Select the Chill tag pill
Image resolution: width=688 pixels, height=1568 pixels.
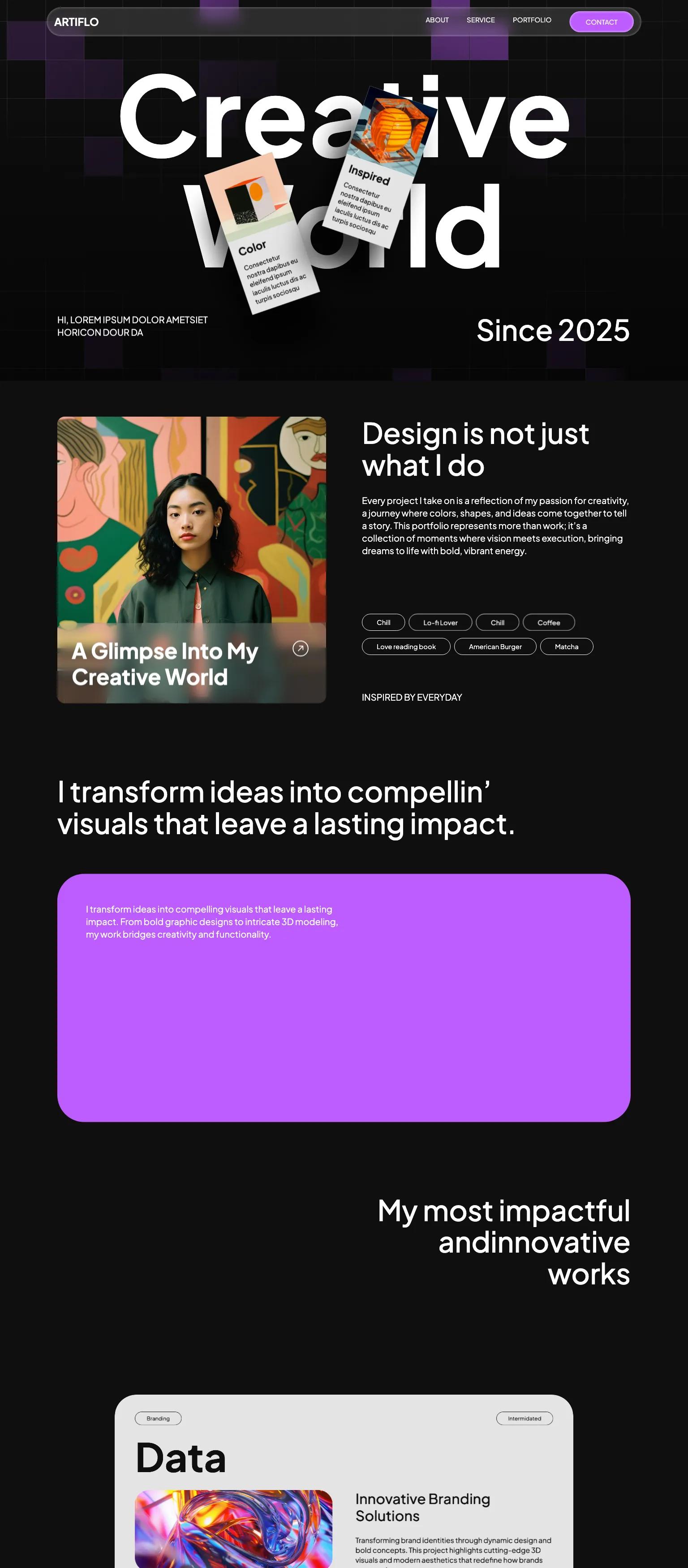coord(383,622)
